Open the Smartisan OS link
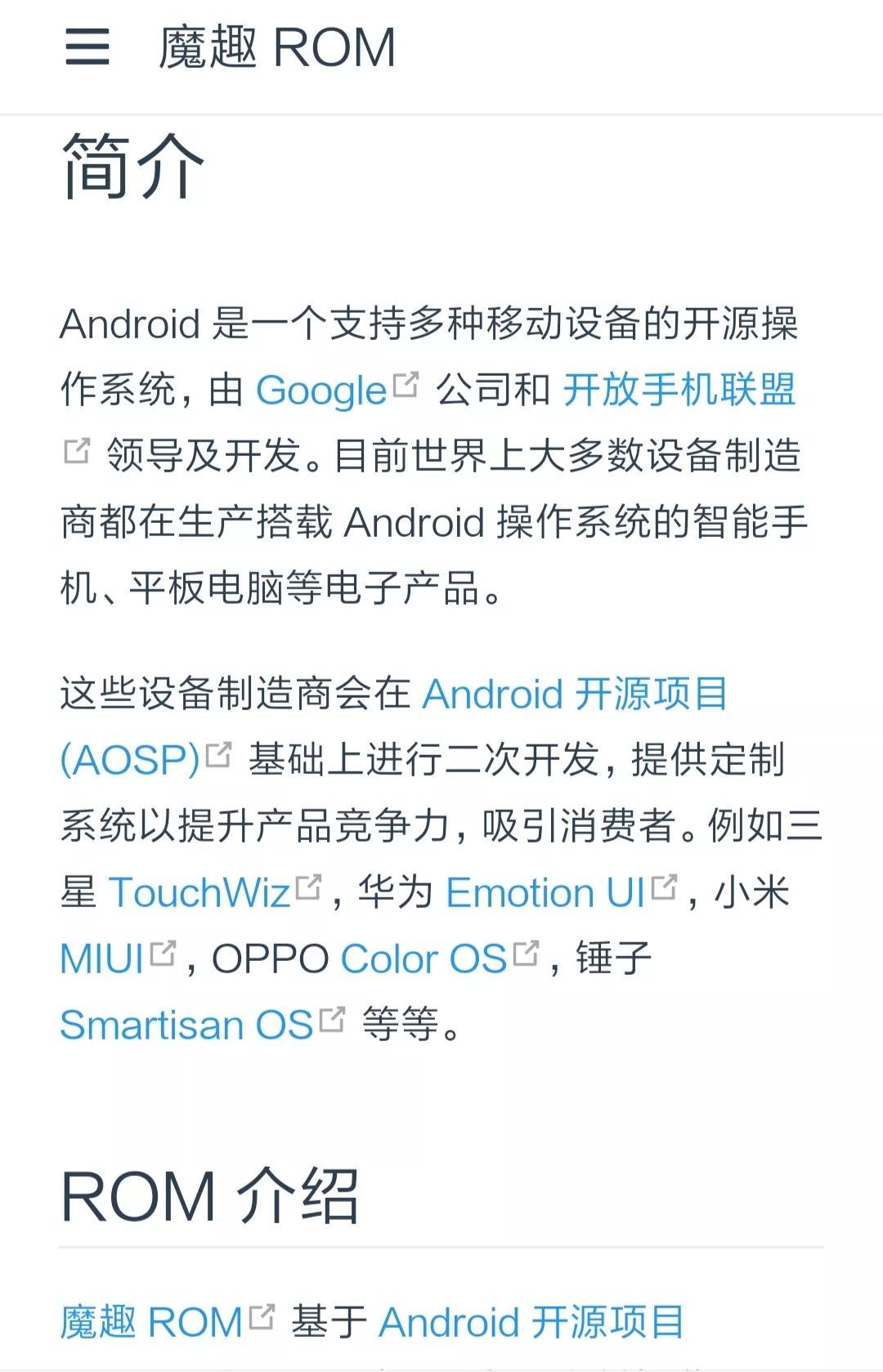Viewport: 883px width, 1372px height. pos(186,1025)
